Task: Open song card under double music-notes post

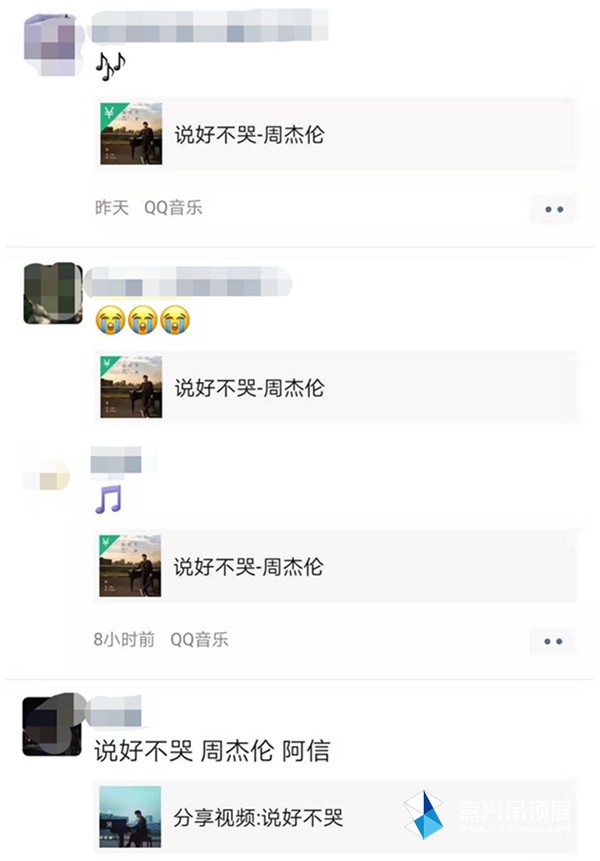Action: click(335, 134)
